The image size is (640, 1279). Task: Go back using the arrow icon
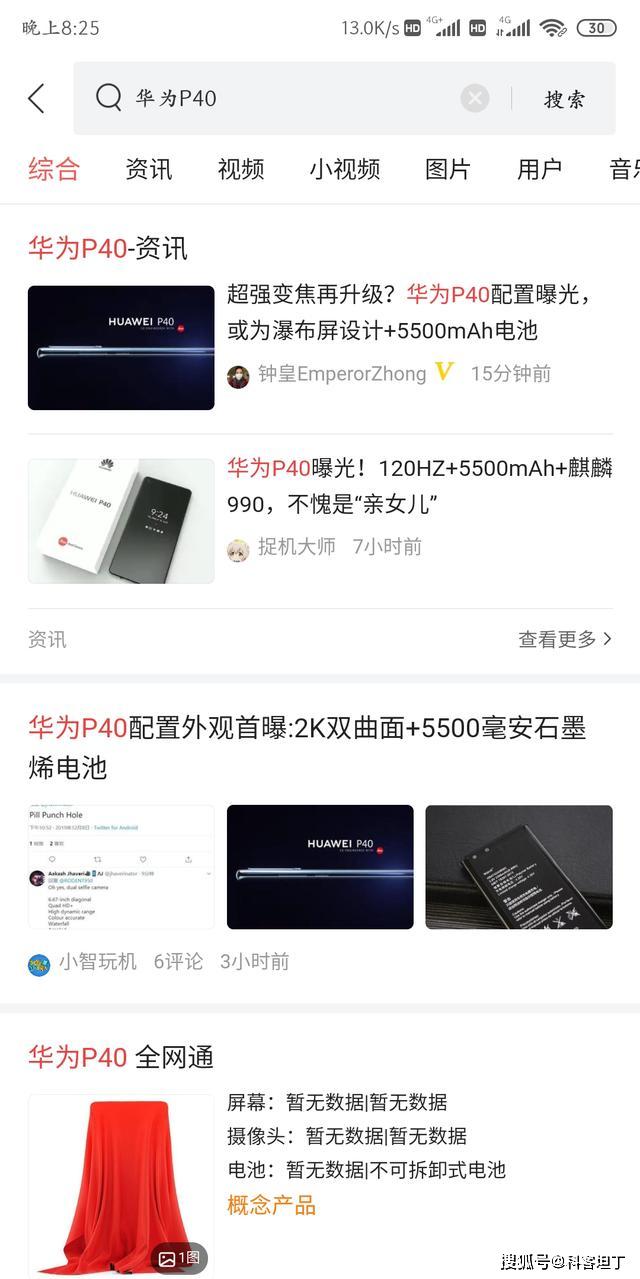pos(37,98)
